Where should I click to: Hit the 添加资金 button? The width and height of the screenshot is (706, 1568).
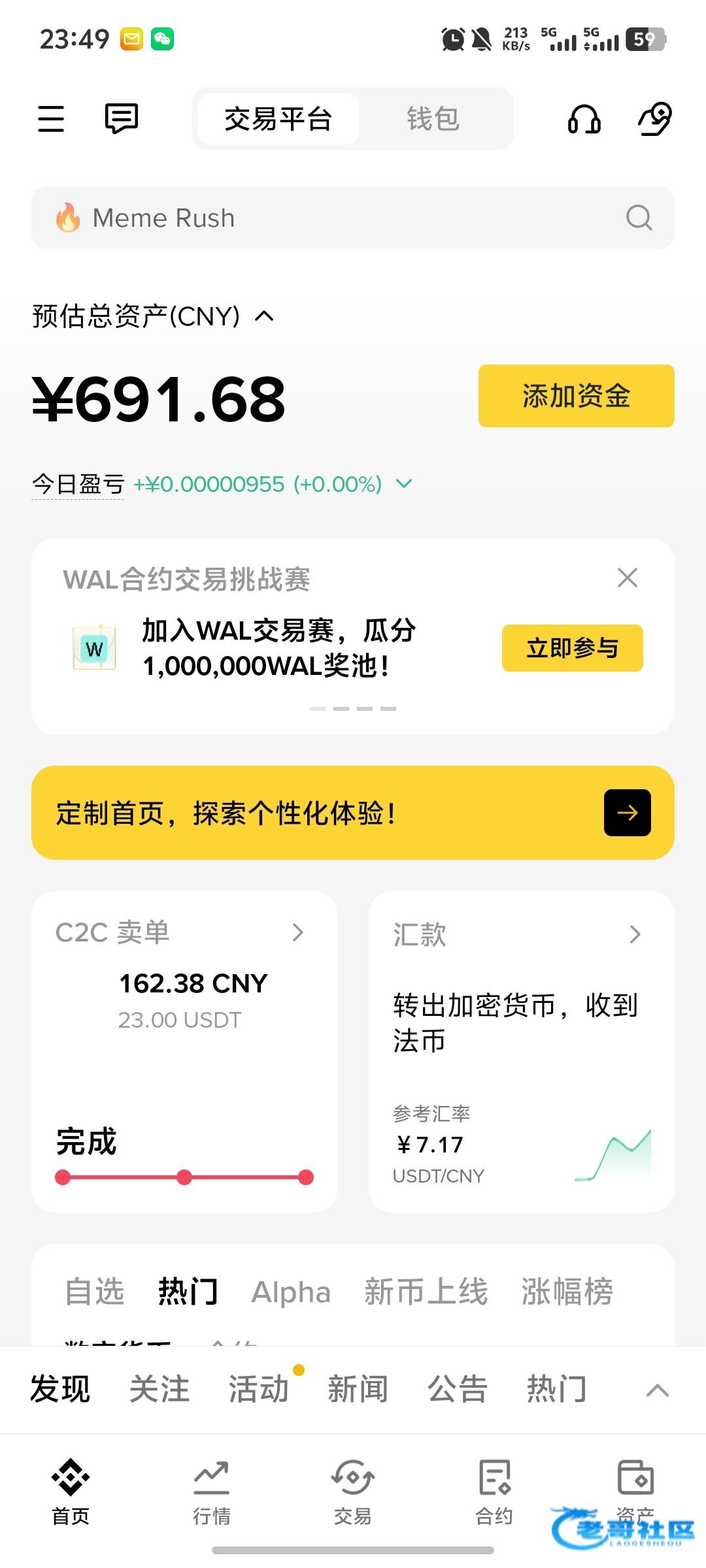tap(576, 396)
